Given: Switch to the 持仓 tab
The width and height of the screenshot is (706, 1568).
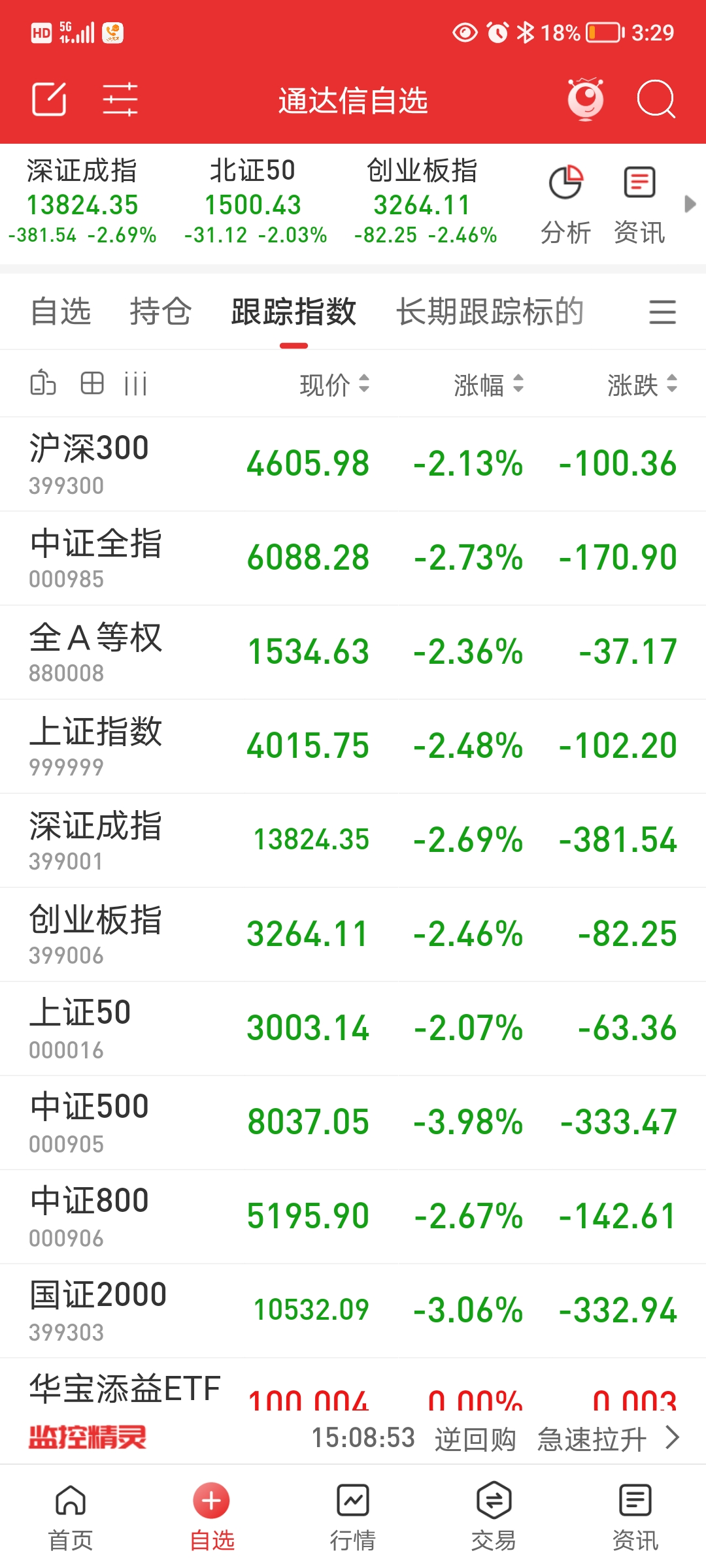Looking at the screenshot, I should click(160, 312).
